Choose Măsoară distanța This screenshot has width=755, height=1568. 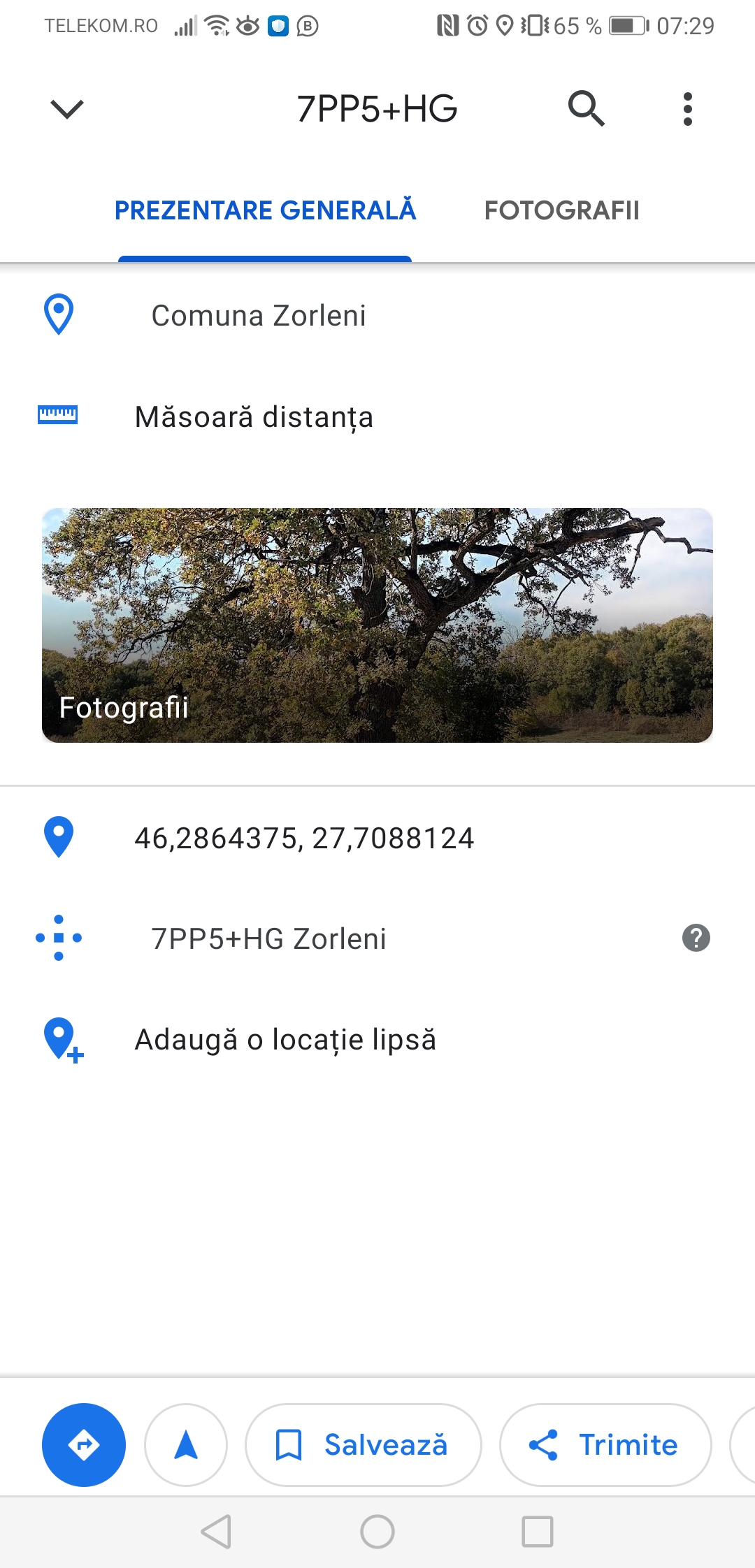pos(254,417)
